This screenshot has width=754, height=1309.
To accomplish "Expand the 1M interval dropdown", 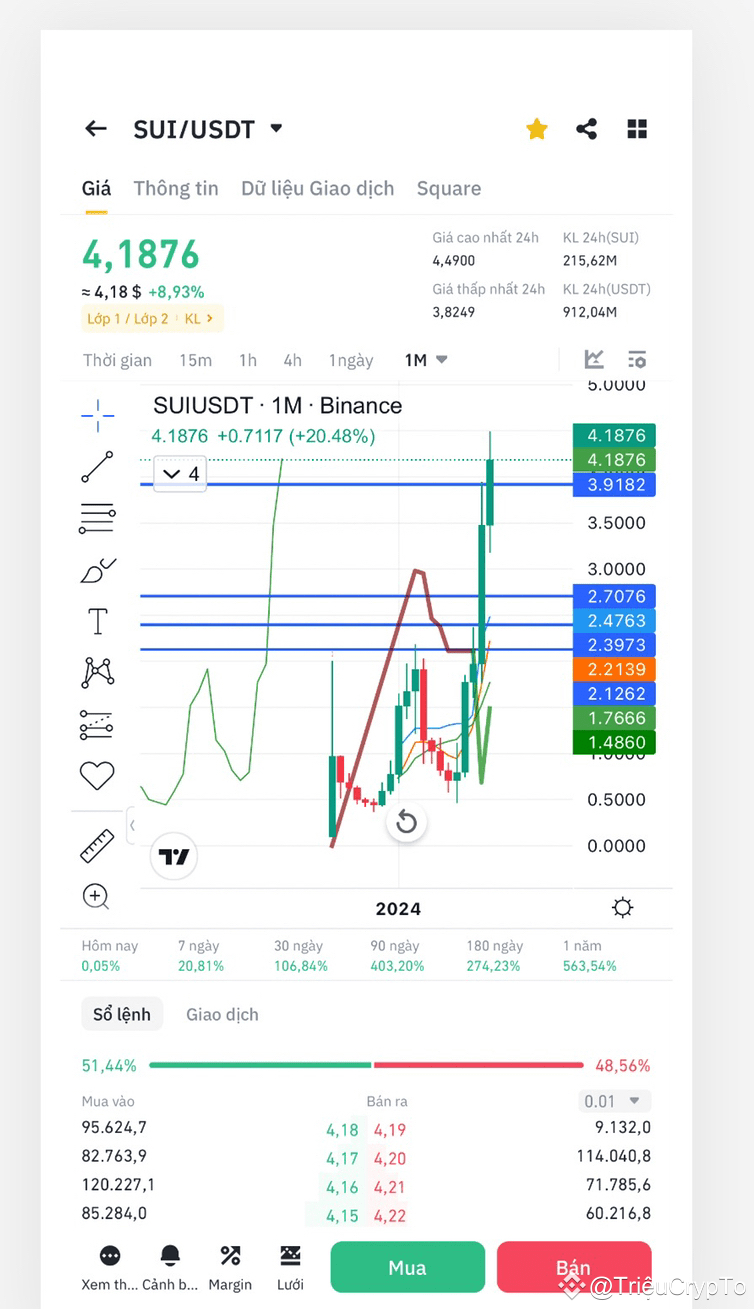I will pyautogui.click(x=426, y=360).
